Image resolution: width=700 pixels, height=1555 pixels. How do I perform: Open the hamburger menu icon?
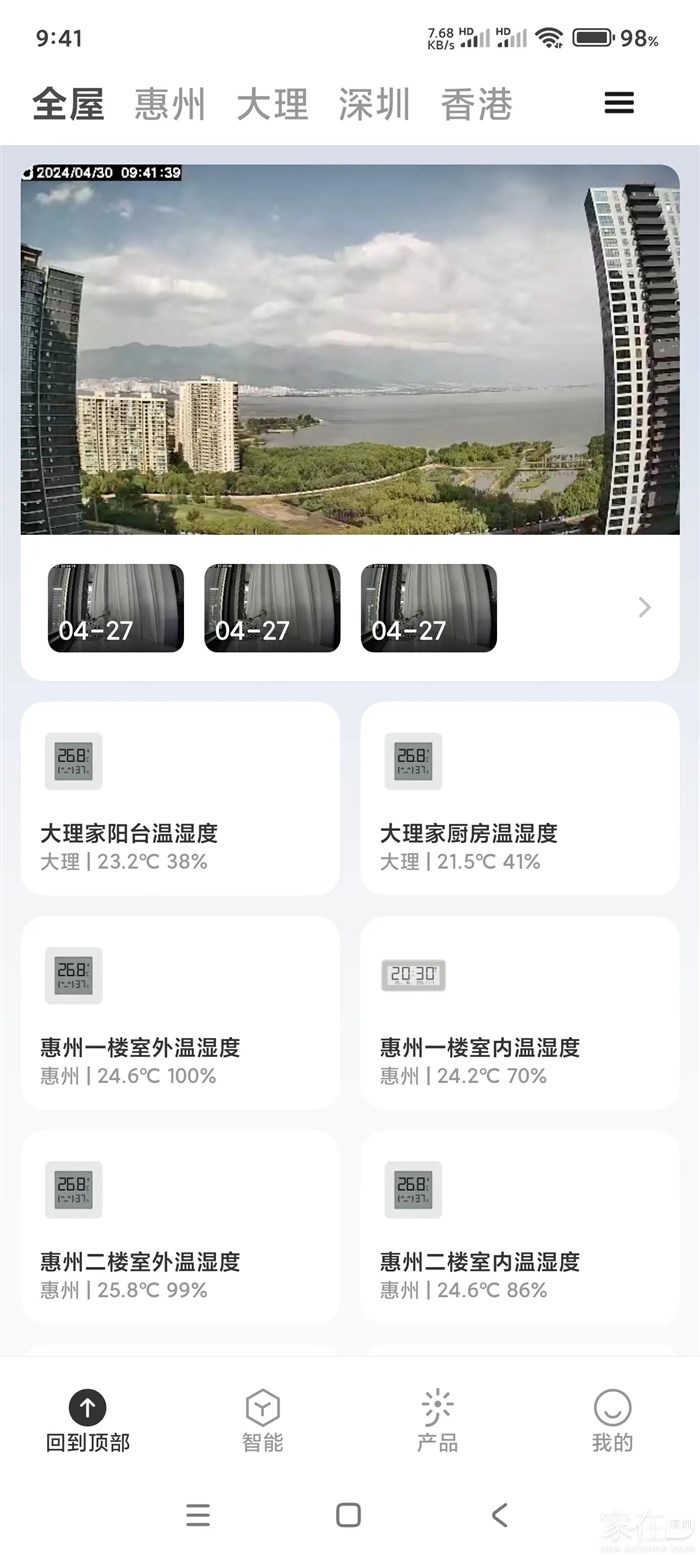[x=619, y=103]
